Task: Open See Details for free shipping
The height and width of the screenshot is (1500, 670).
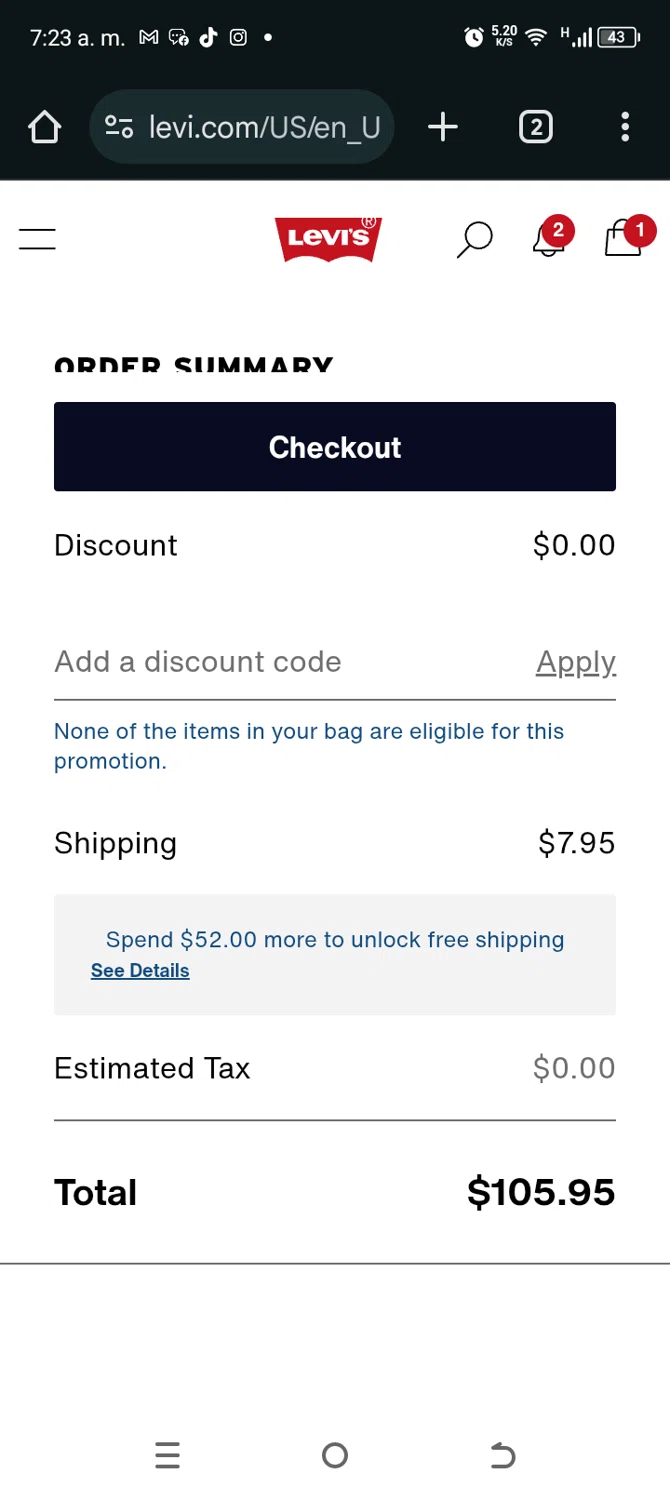Action: (x=140, y=971)
